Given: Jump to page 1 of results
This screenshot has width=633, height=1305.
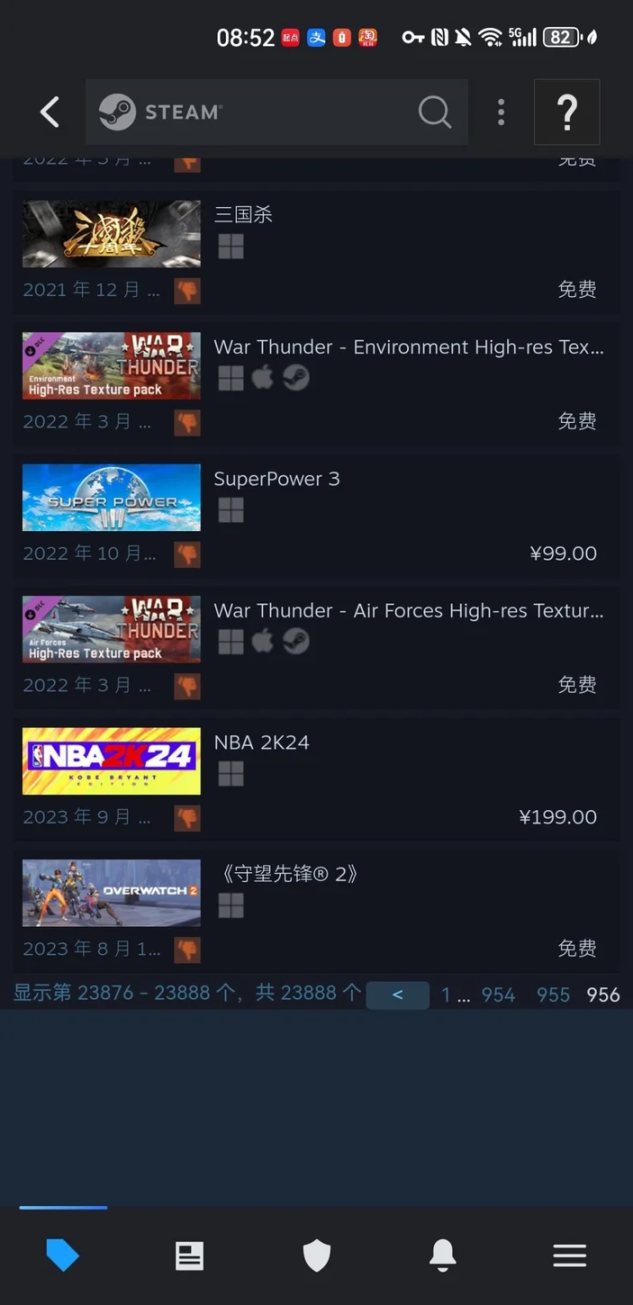Looking at the screenshot, I should pos(446,995).
